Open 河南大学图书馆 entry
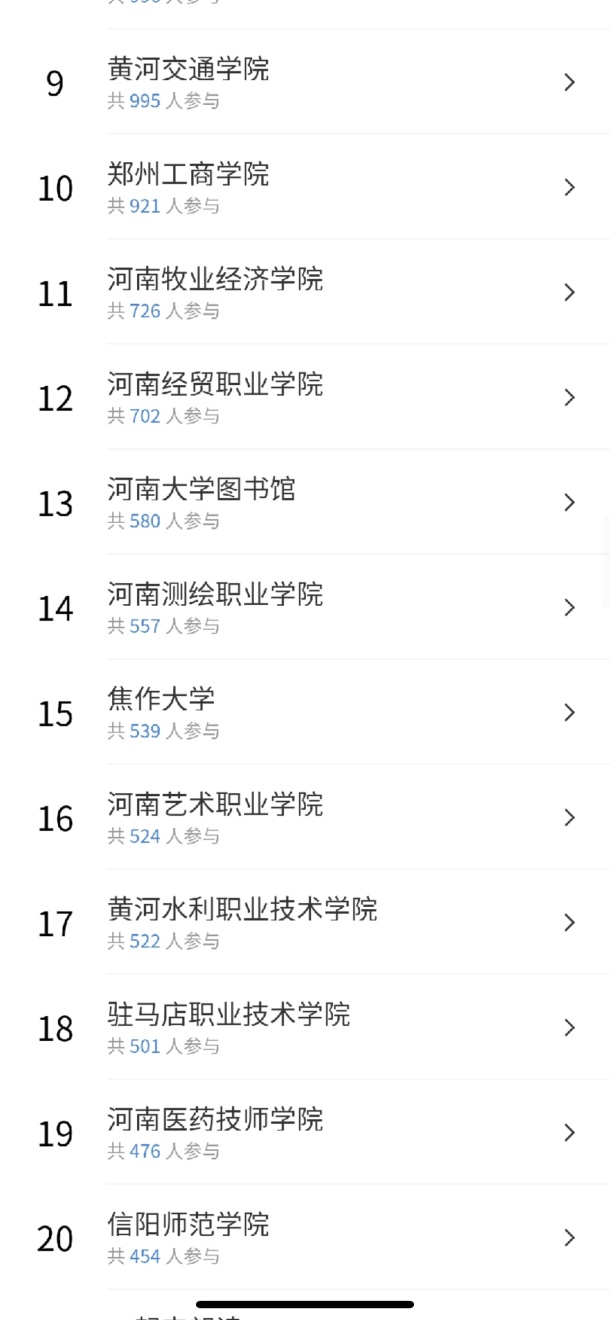The width and height of the screenshot is (610, 1320). (305, 502)
